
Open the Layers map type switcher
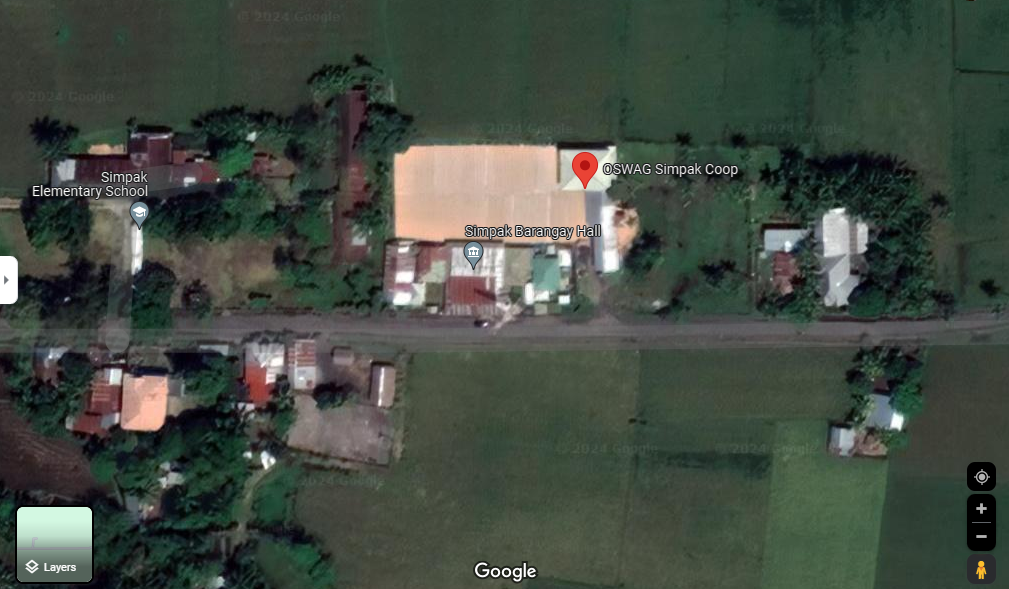point(55,544)
